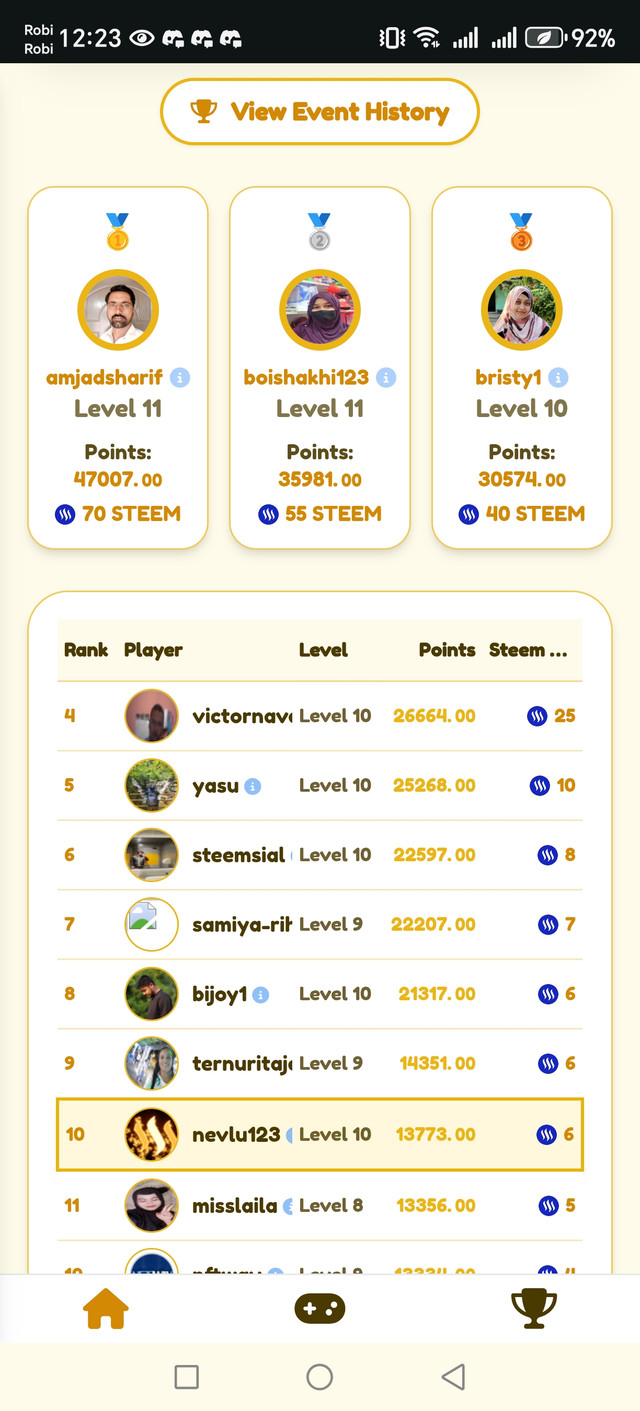Select the steemsial leaderboard row
The width and height of the screenshot is (640, 1411).
(x=320, y=855)
